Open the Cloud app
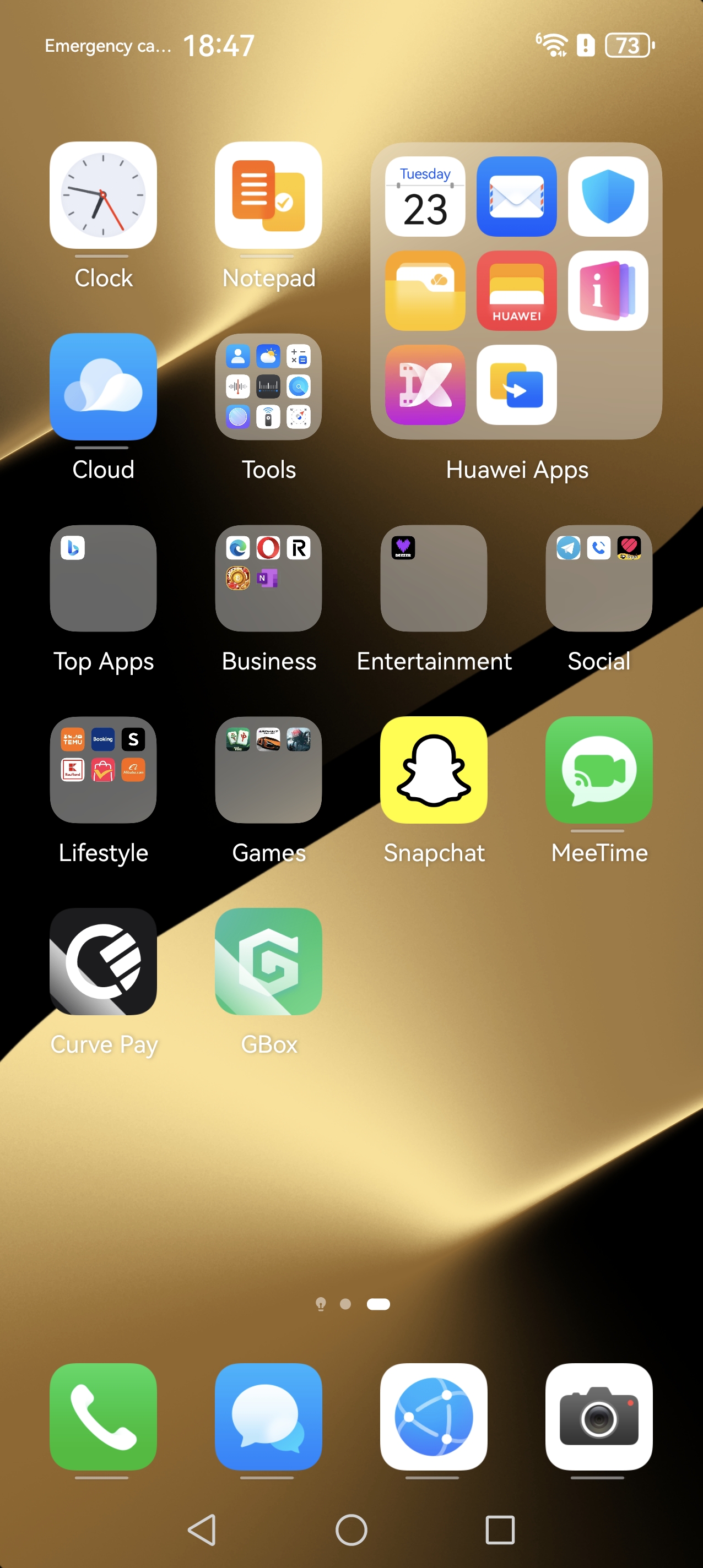Image resolution: width=703 pixels, height=1568 pixels. click(103, 386)
